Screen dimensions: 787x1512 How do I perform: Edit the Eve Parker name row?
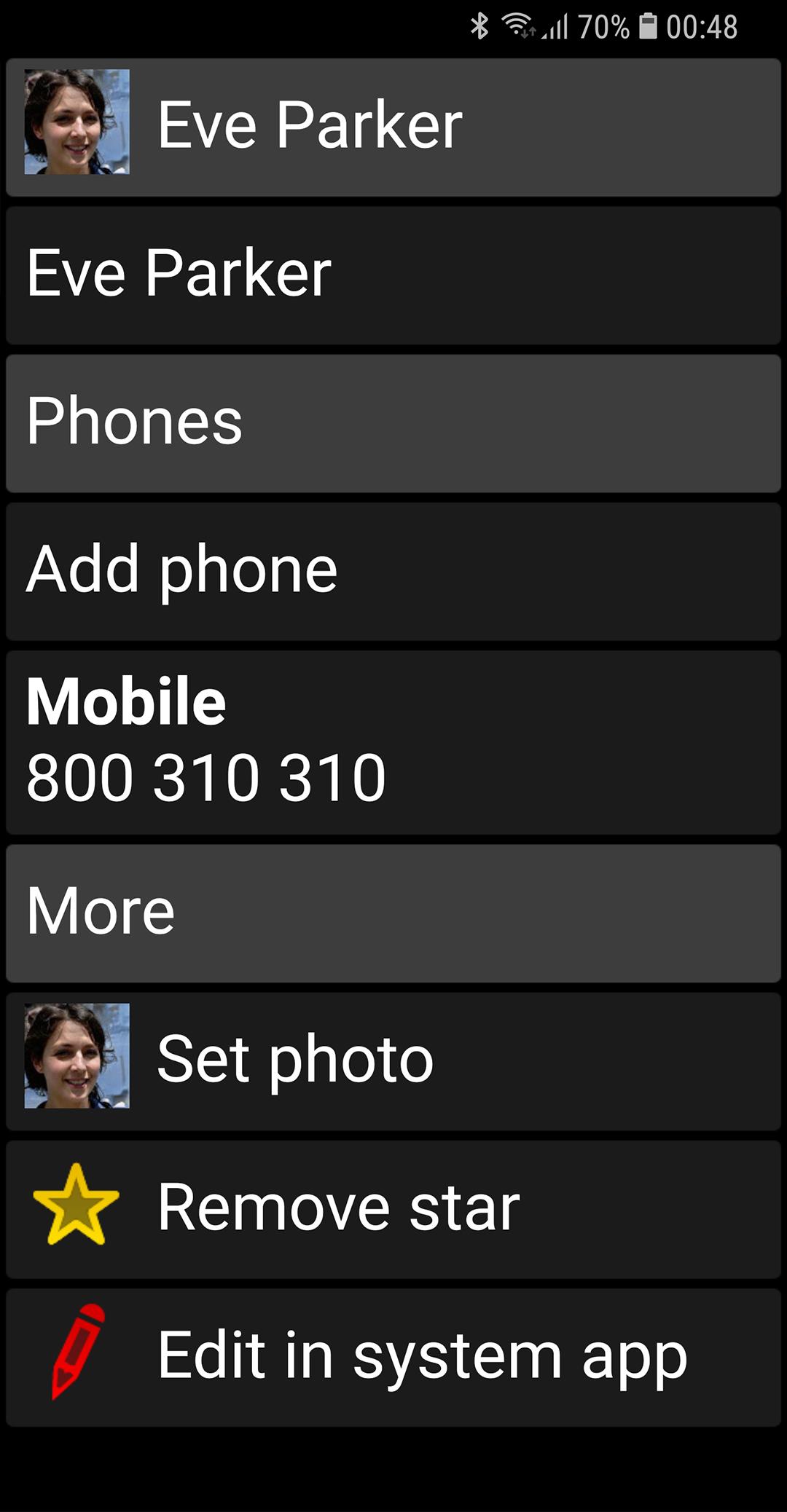click(393, 275)
